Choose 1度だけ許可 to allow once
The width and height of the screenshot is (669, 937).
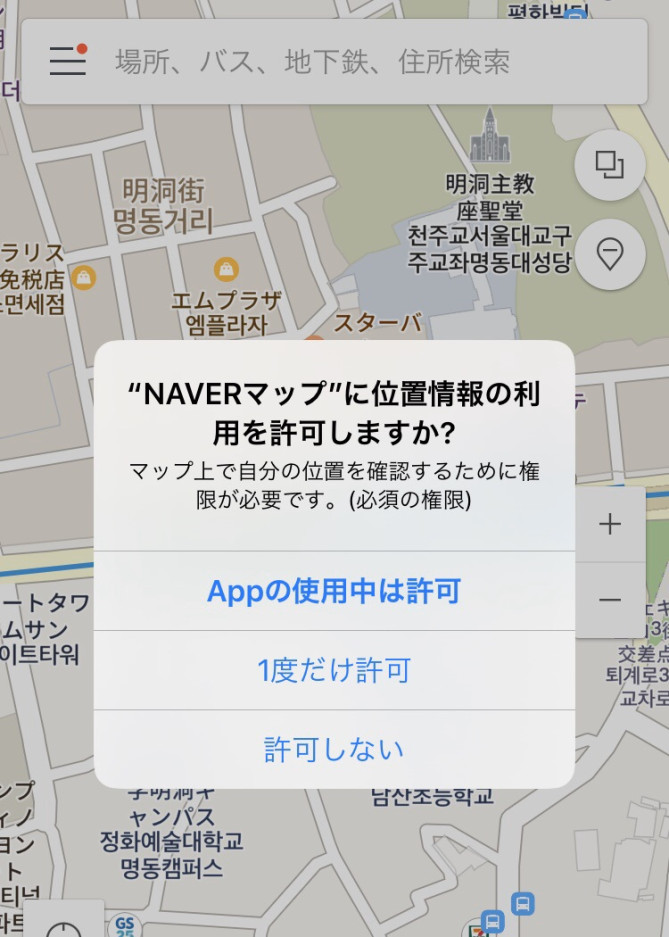[334, 670]
